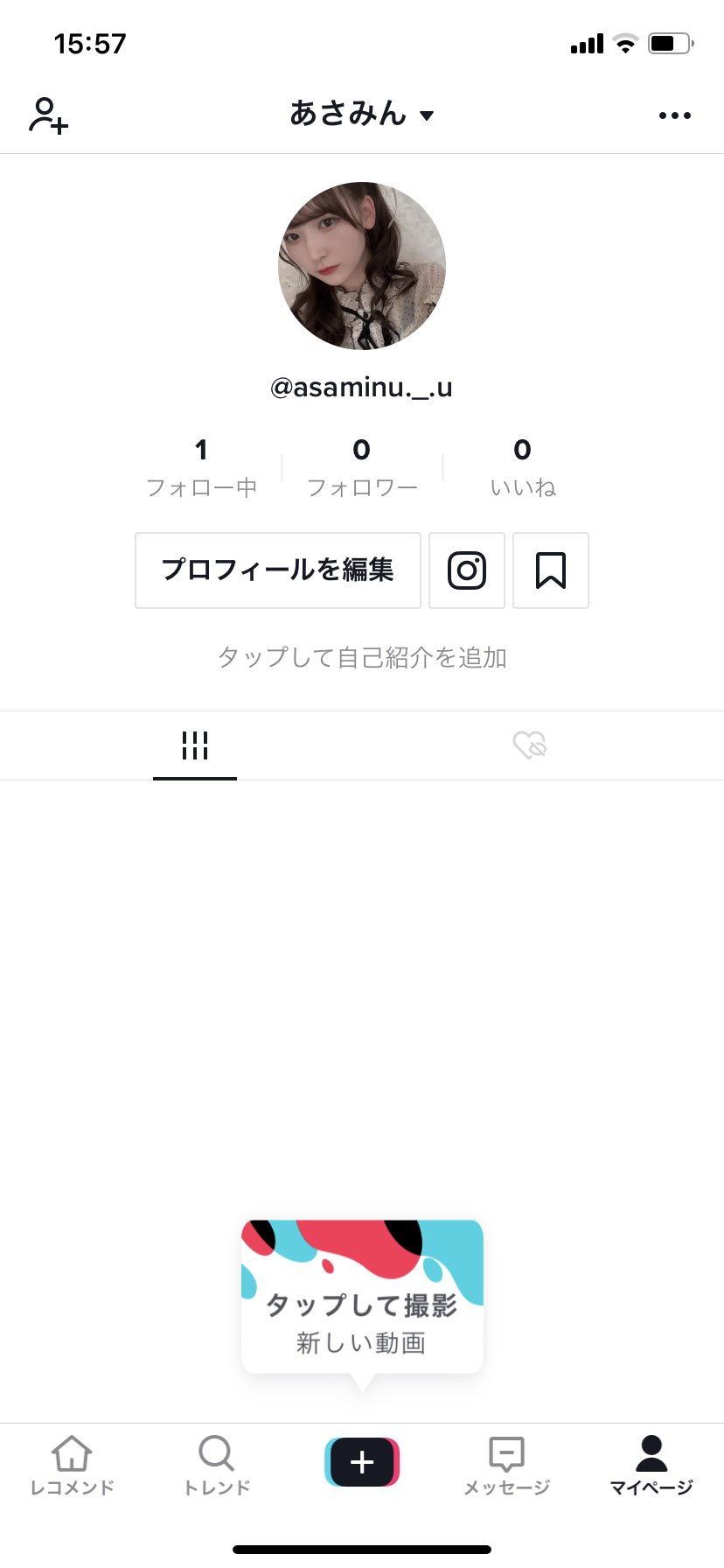This screenshot has width=724, height=1568.
Task: Open the メッセージ inbox tab
Action: (506, 1465)
